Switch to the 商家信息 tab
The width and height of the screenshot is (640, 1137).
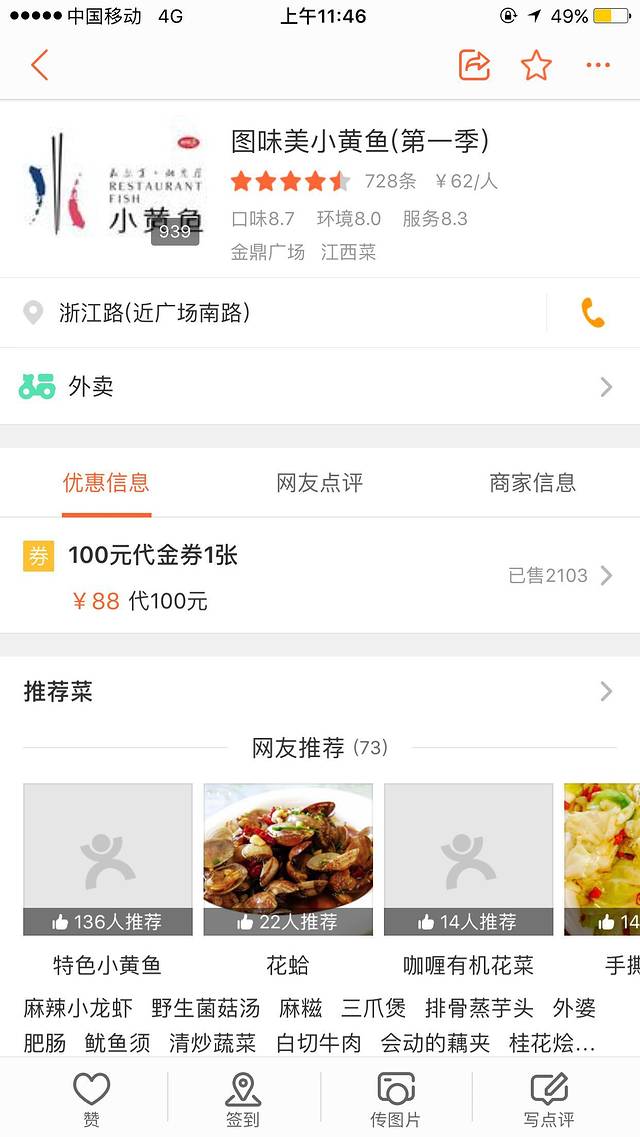point(532,483)
